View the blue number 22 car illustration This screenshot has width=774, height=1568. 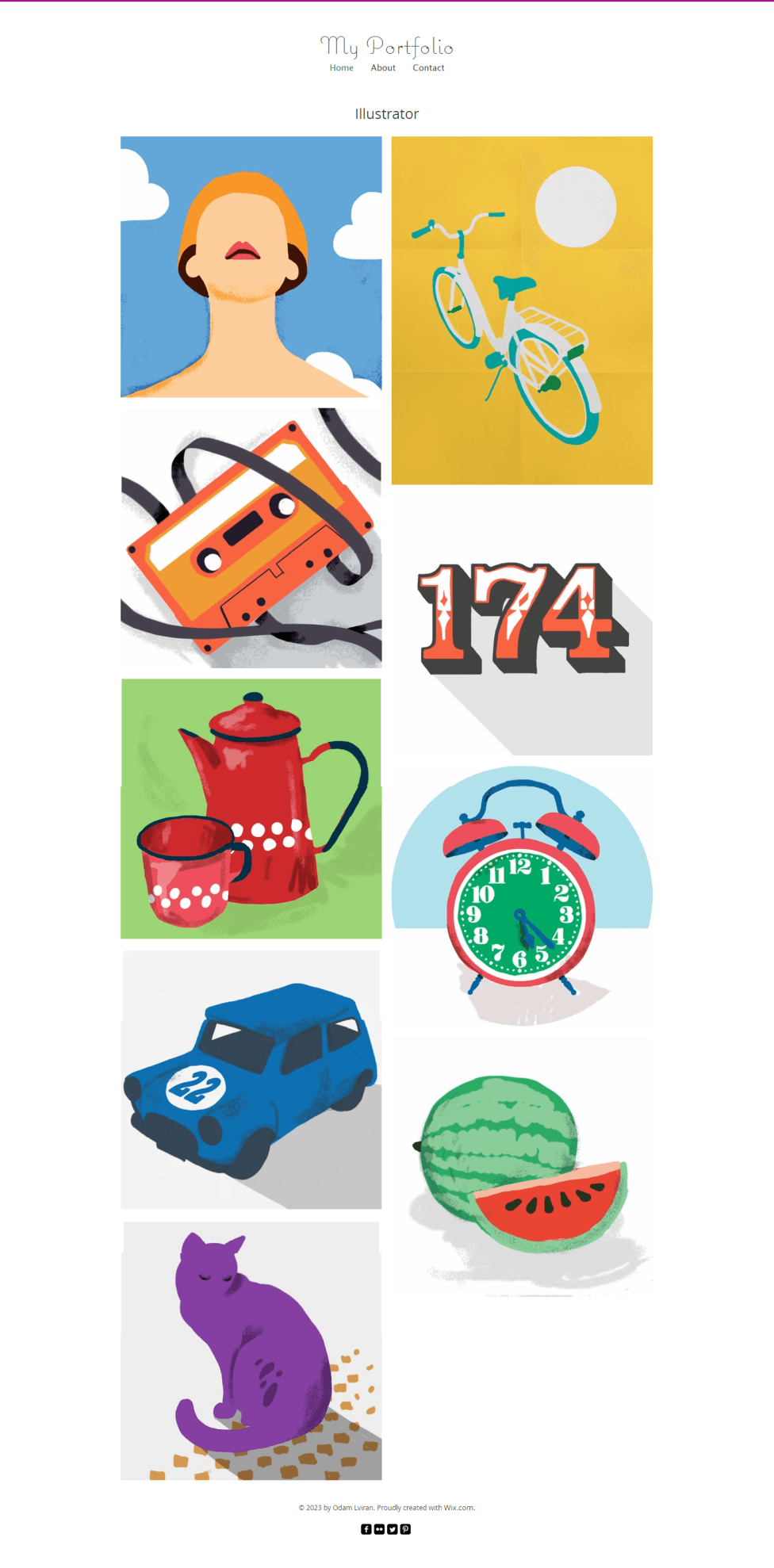(x=251, y=1080)
